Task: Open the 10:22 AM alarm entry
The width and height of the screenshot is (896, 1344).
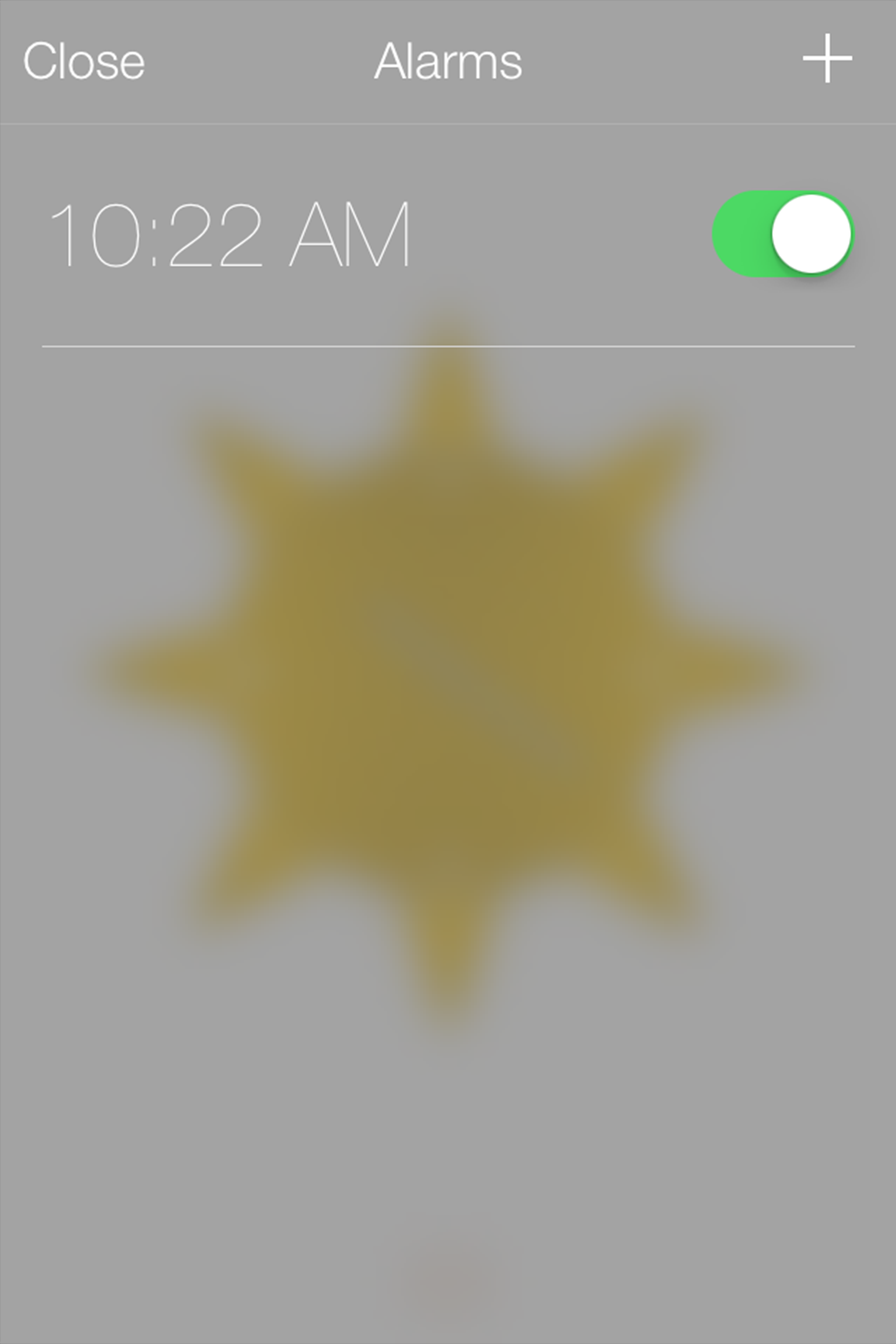Action: [x=230, y=234]
